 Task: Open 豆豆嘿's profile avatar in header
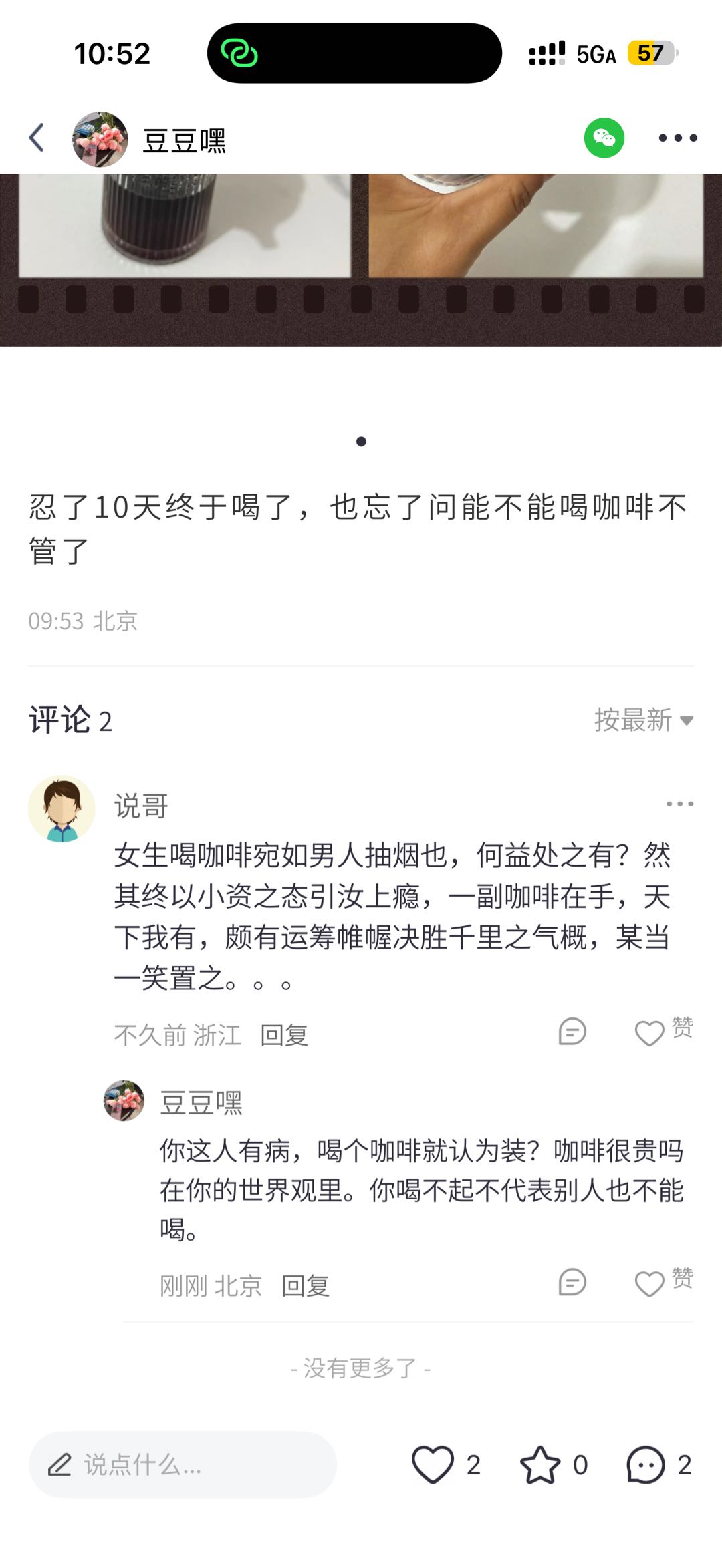click(100, 139)
